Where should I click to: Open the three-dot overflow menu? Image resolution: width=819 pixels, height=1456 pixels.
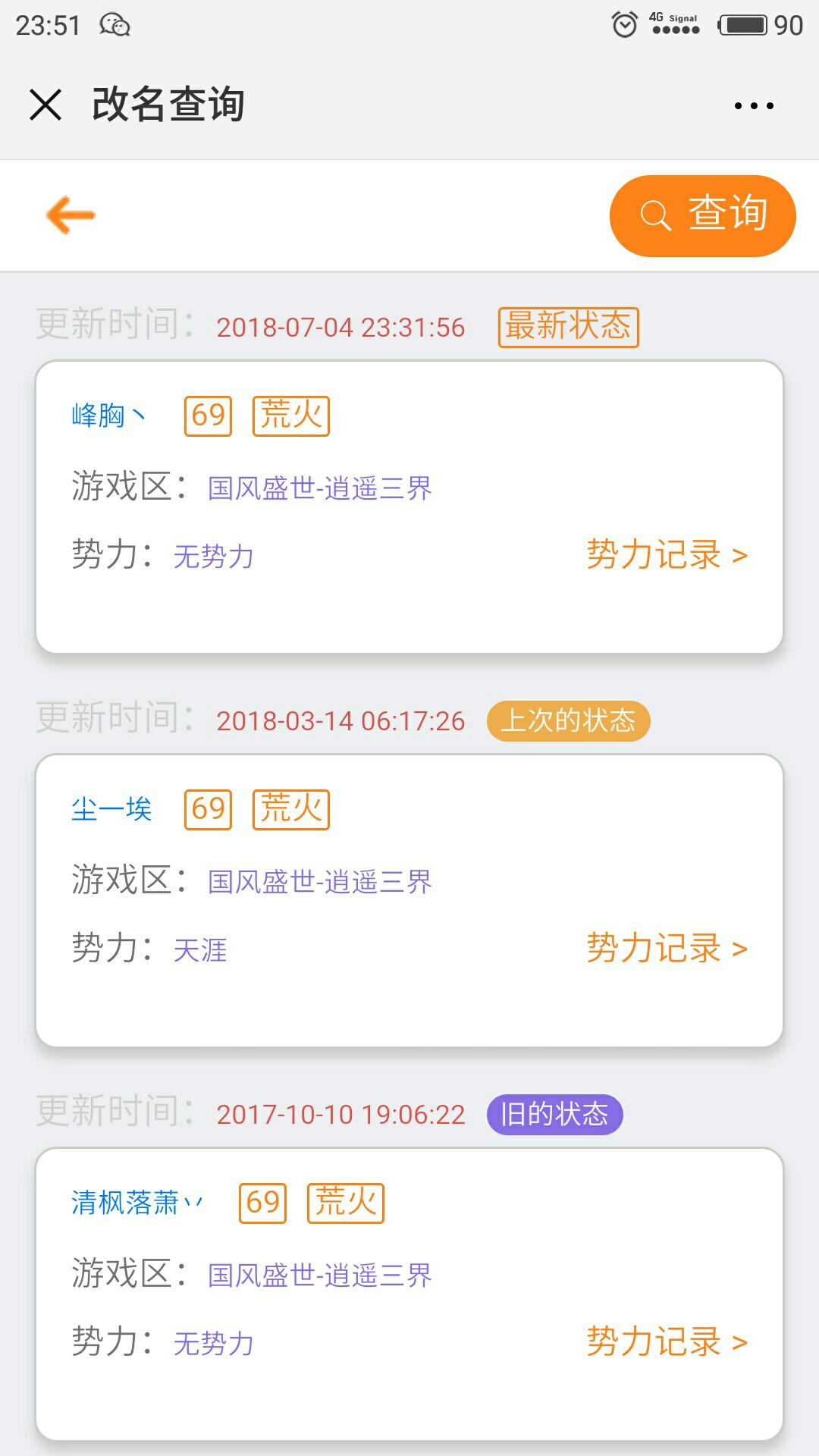click(754, 105)
